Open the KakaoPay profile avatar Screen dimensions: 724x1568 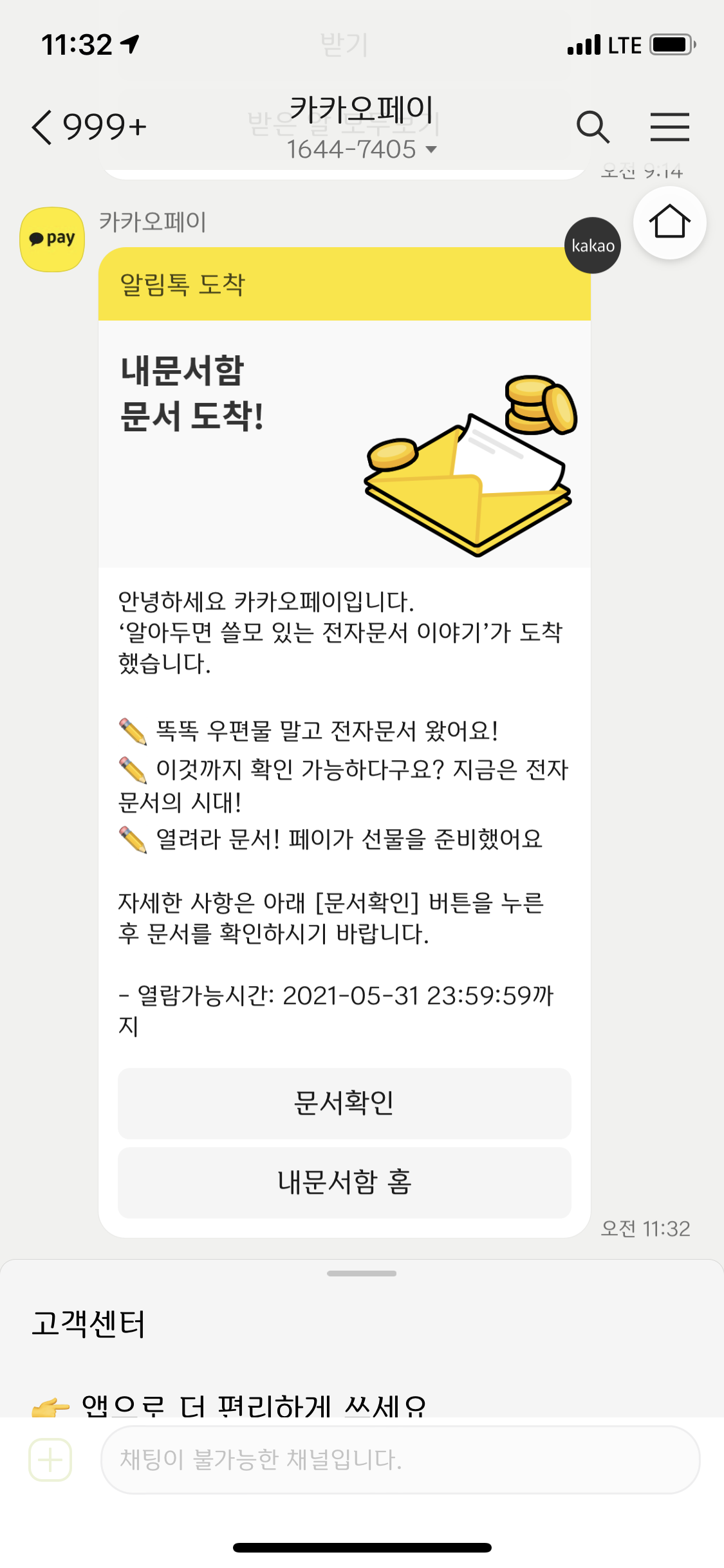[52, 239]
